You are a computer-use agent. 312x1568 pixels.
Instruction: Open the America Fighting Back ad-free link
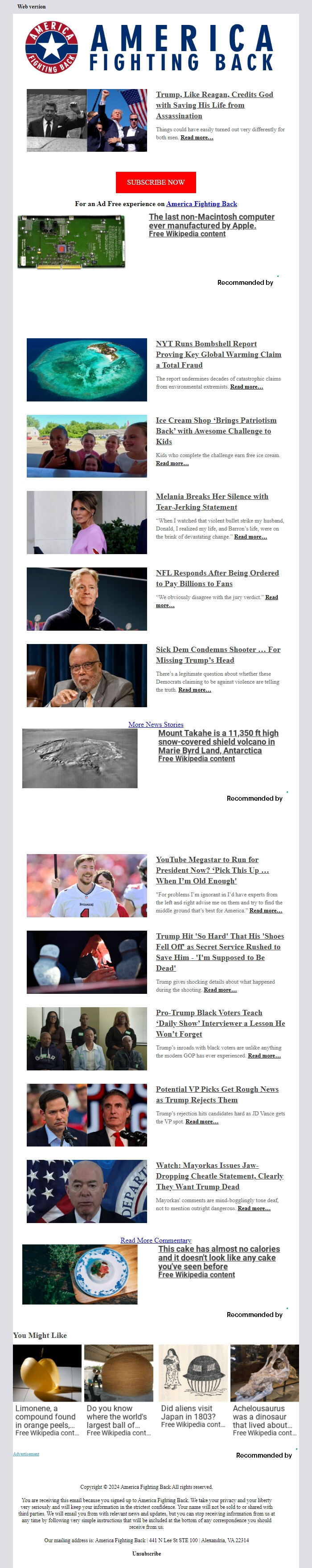201,204
